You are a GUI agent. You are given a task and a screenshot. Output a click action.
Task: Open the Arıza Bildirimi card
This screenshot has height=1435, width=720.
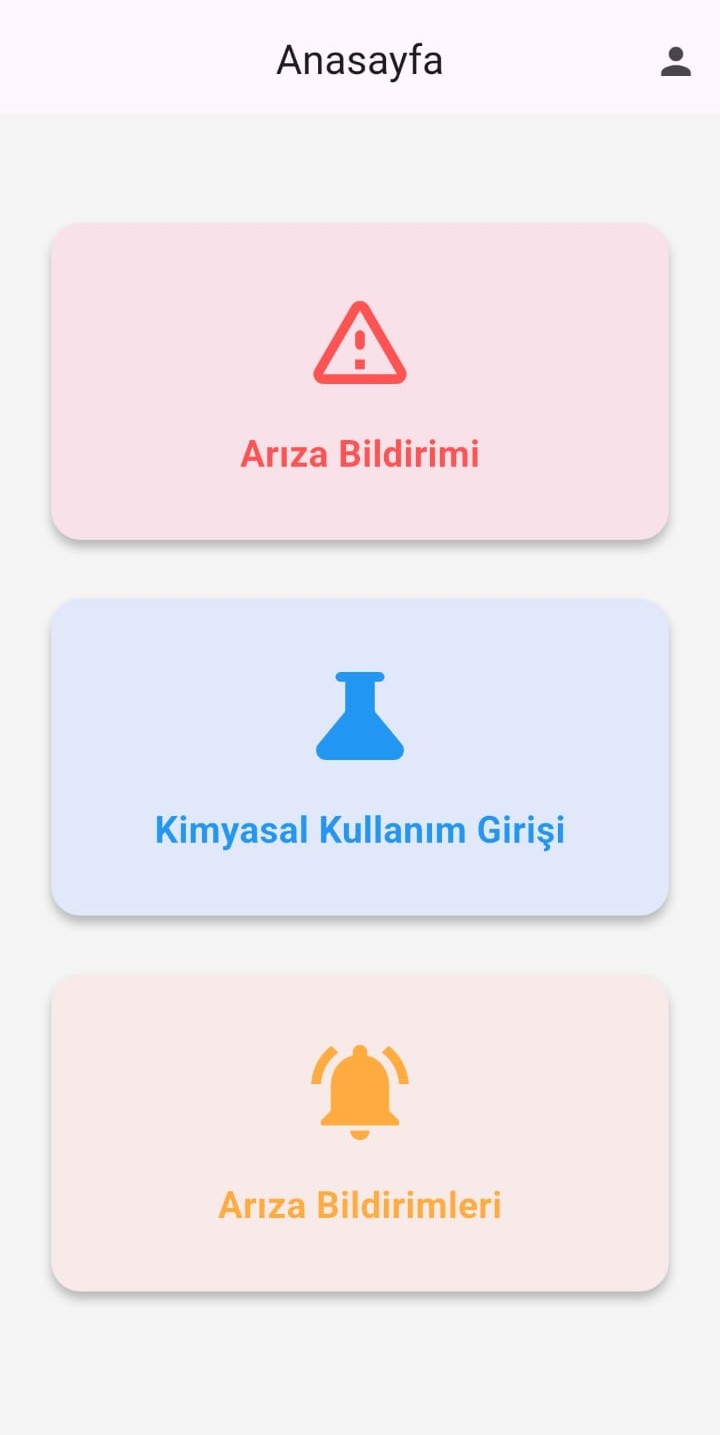point(358,381)
